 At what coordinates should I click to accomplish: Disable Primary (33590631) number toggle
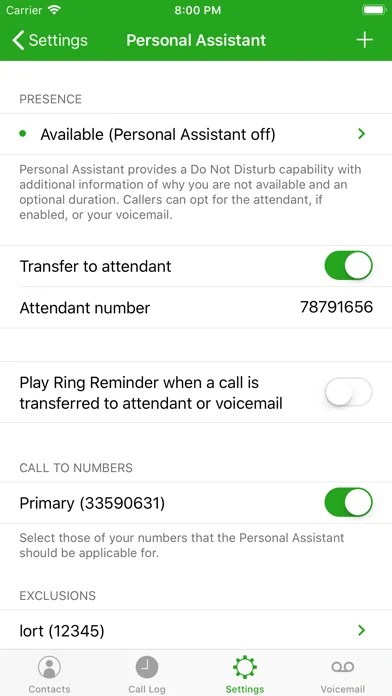point(348,502)
